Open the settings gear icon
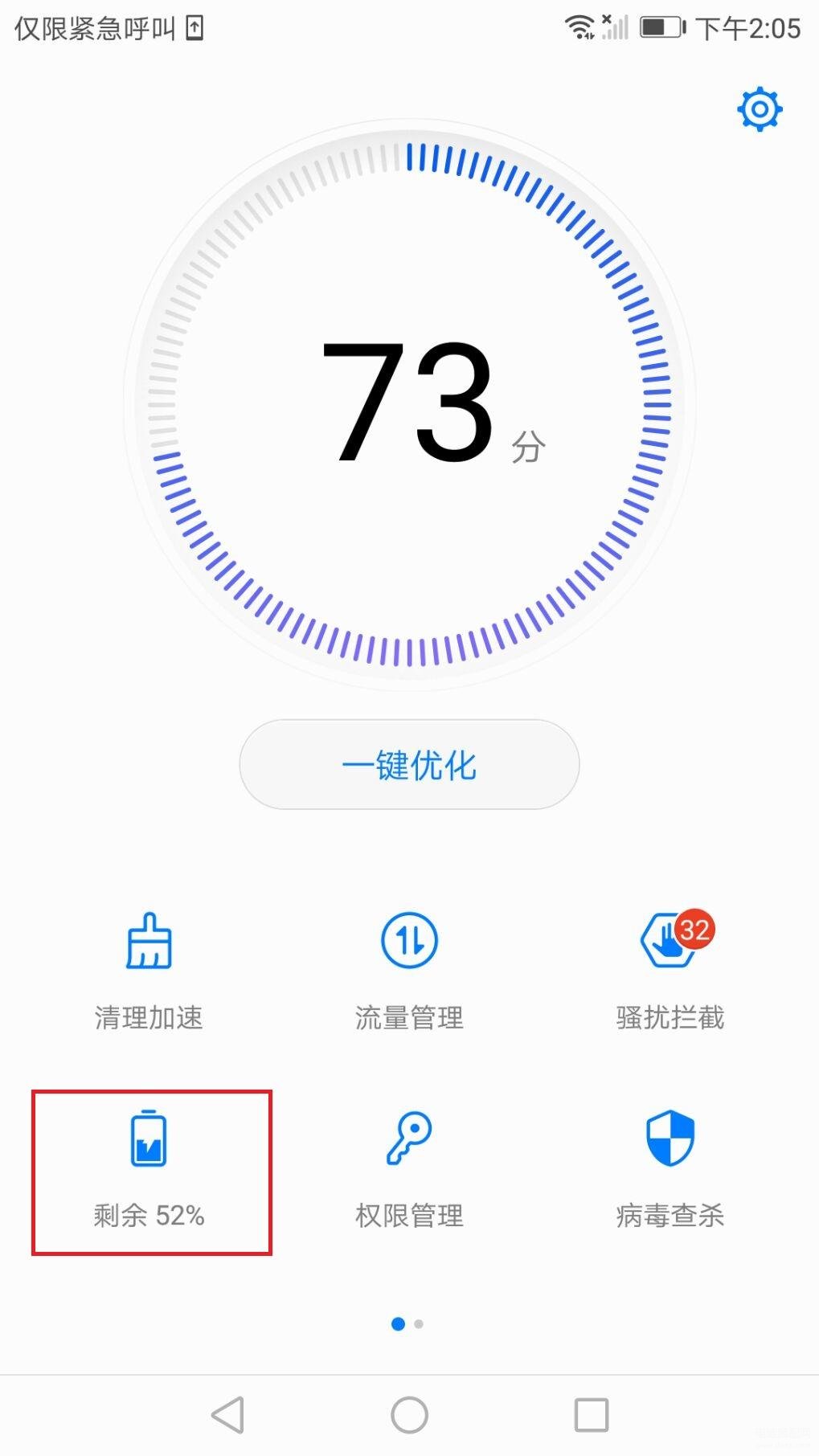The width and height of the screenshot is (819, 1456). (760, 110)
